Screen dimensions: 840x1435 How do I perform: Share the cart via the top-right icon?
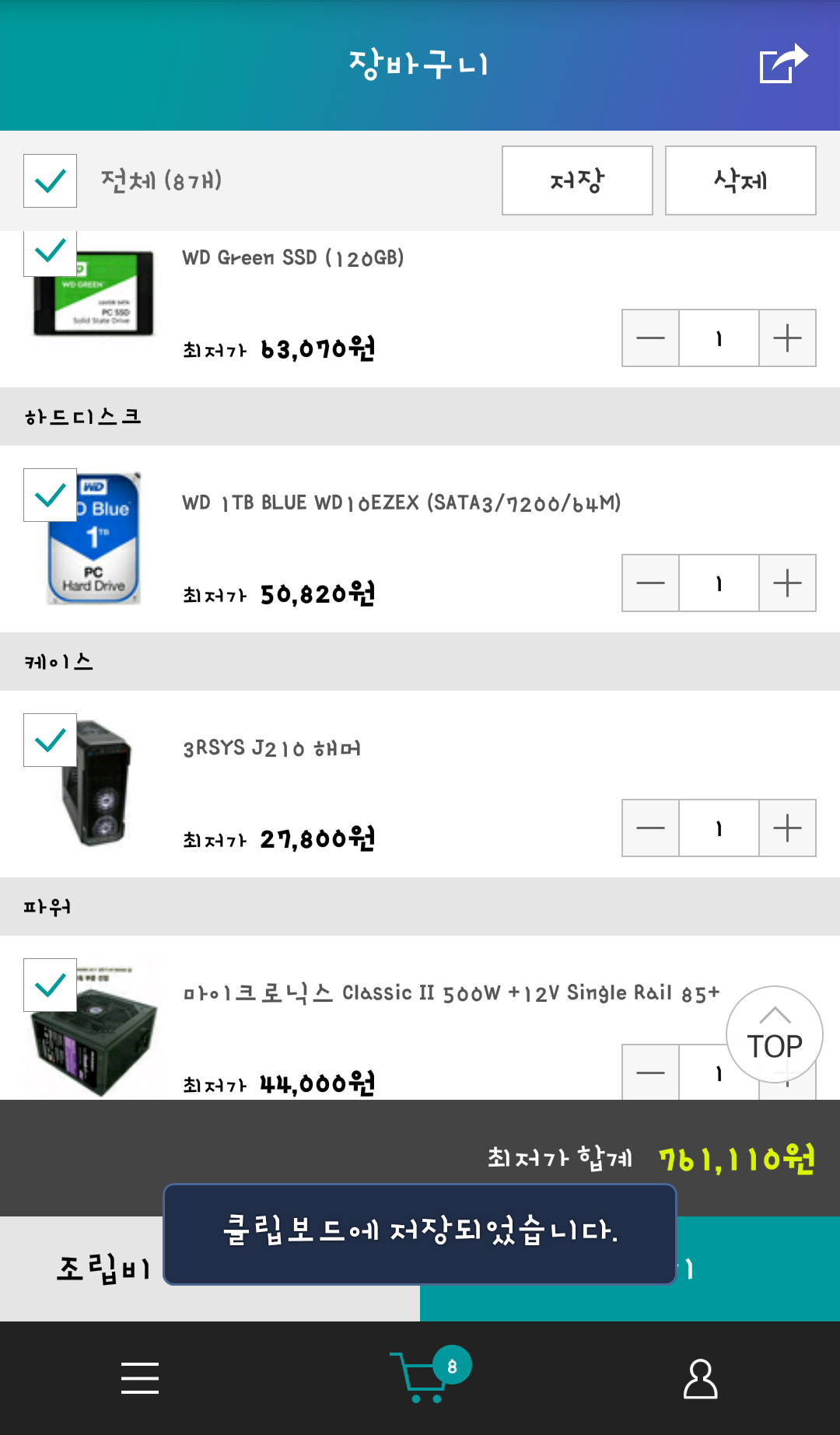point(783,63)
